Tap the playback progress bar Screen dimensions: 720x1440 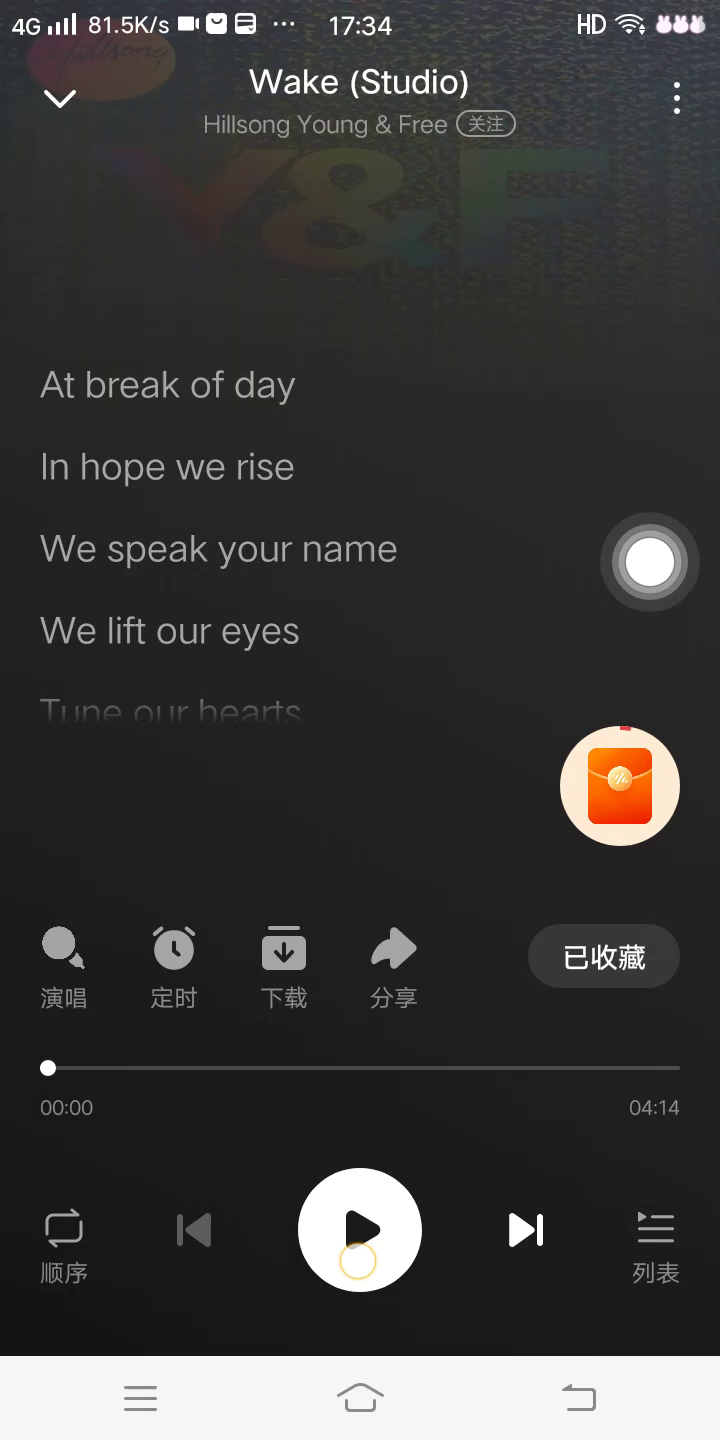click(360, 1068)
